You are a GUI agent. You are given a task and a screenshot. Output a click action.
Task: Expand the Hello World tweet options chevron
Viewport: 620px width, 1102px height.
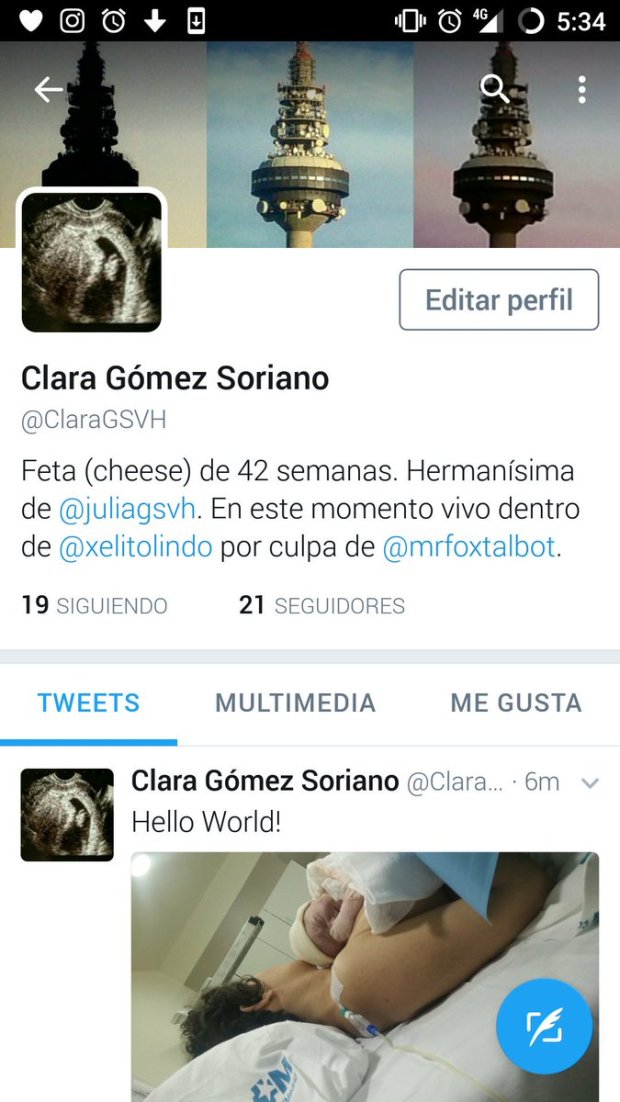590,783
